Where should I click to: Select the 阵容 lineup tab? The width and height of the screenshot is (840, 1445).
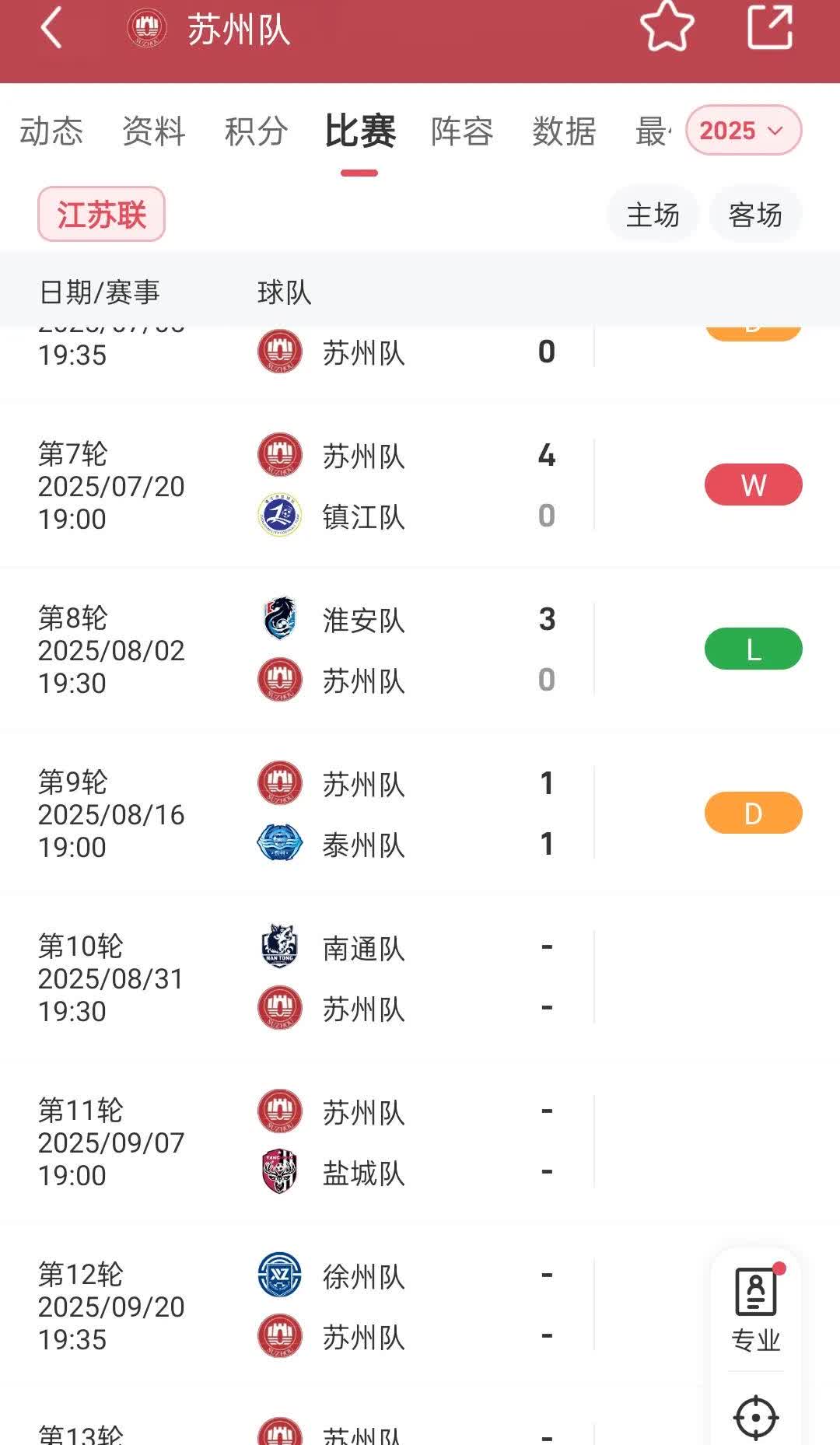[x=462, y=131]
